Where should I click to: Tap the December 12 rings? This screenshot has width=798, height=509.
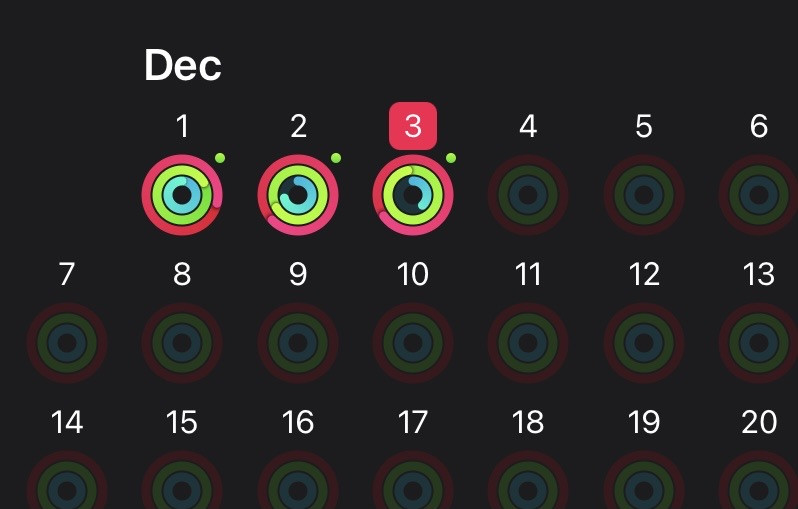tap(644, 343)
